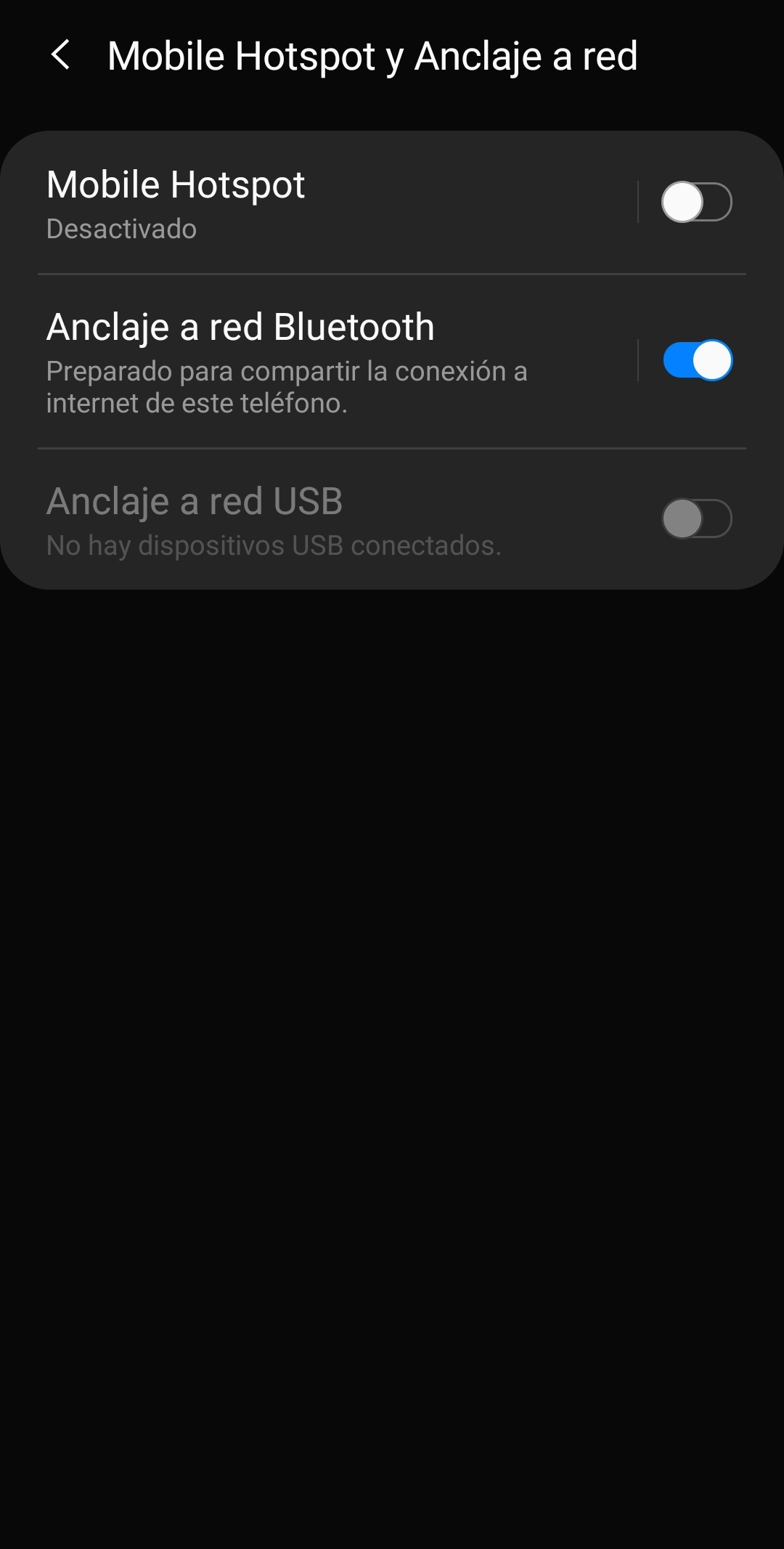784x1549 pixels.
Task: Turn on Mobile Hotspot toggle switch
Action: tap(695, 202)
